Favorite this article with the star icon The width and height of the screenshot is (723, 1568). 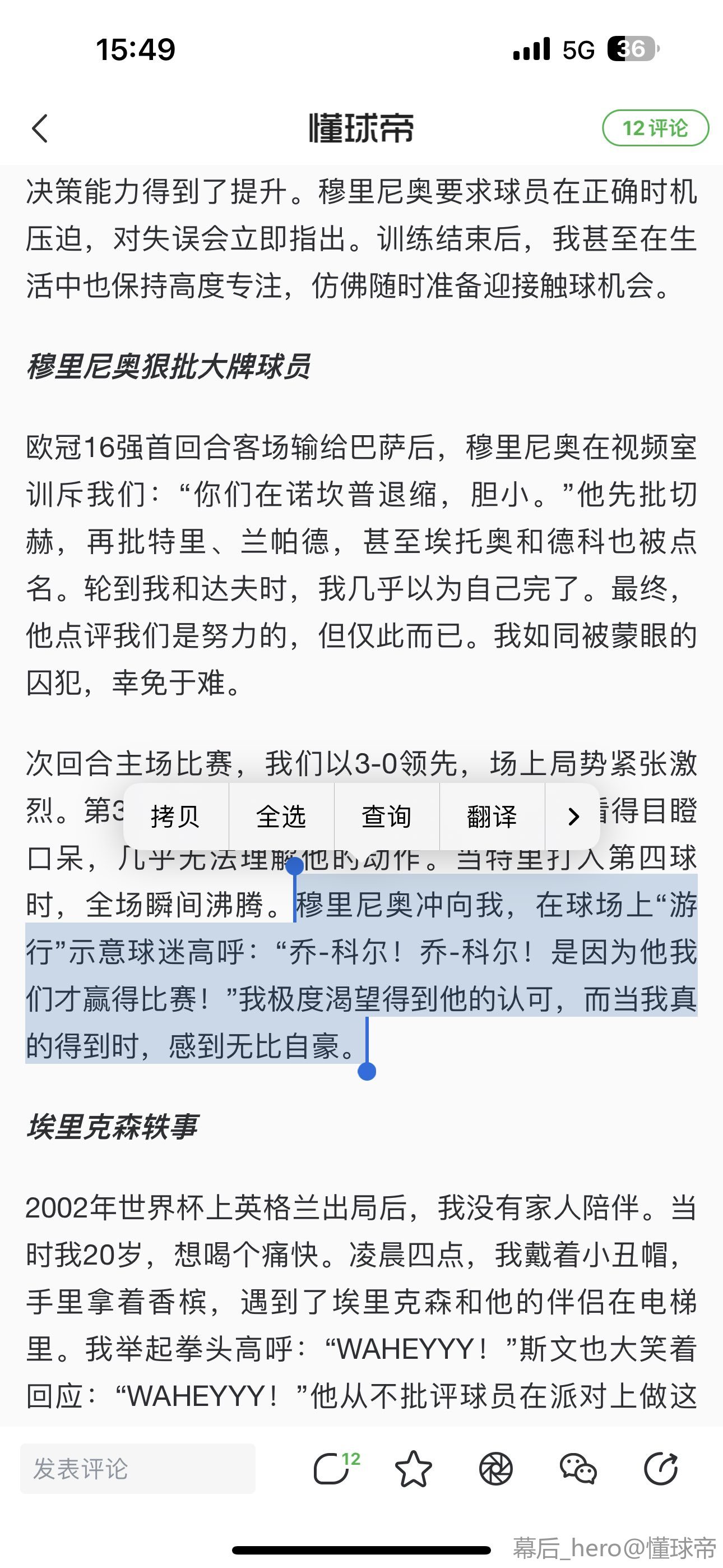[413, 1469]
